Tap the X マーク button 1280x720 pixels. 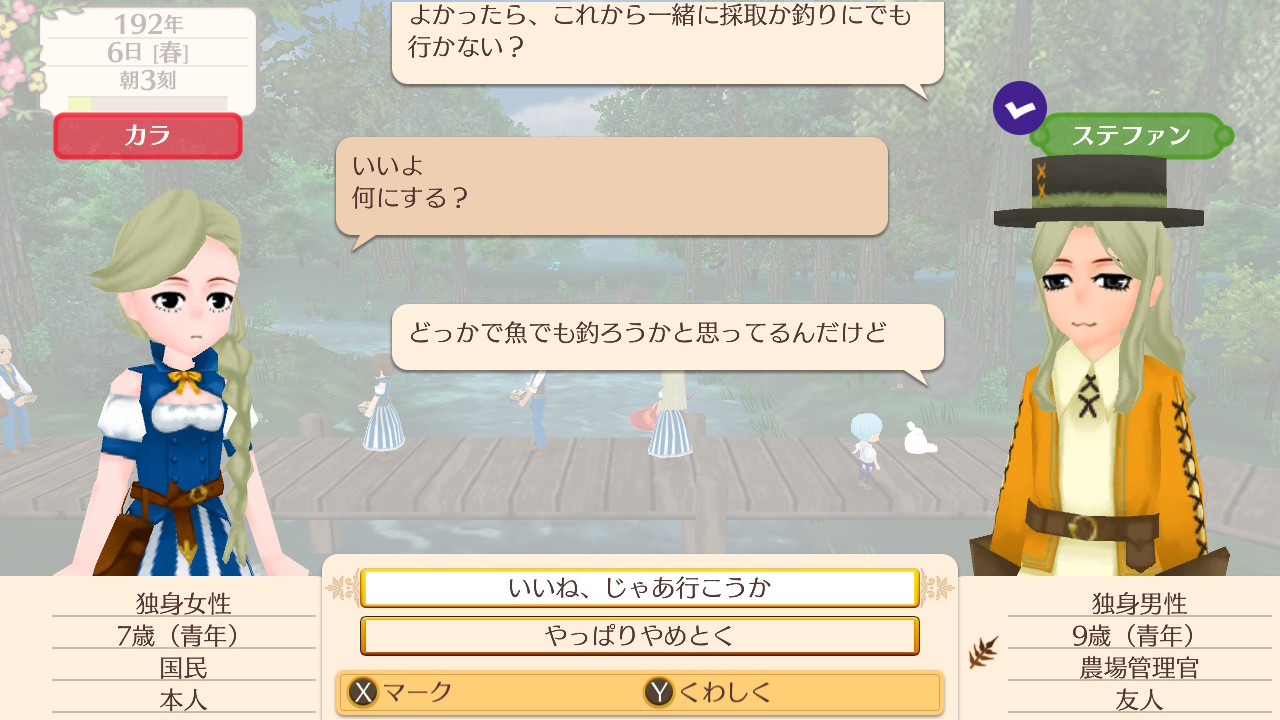tap(401, 692)
